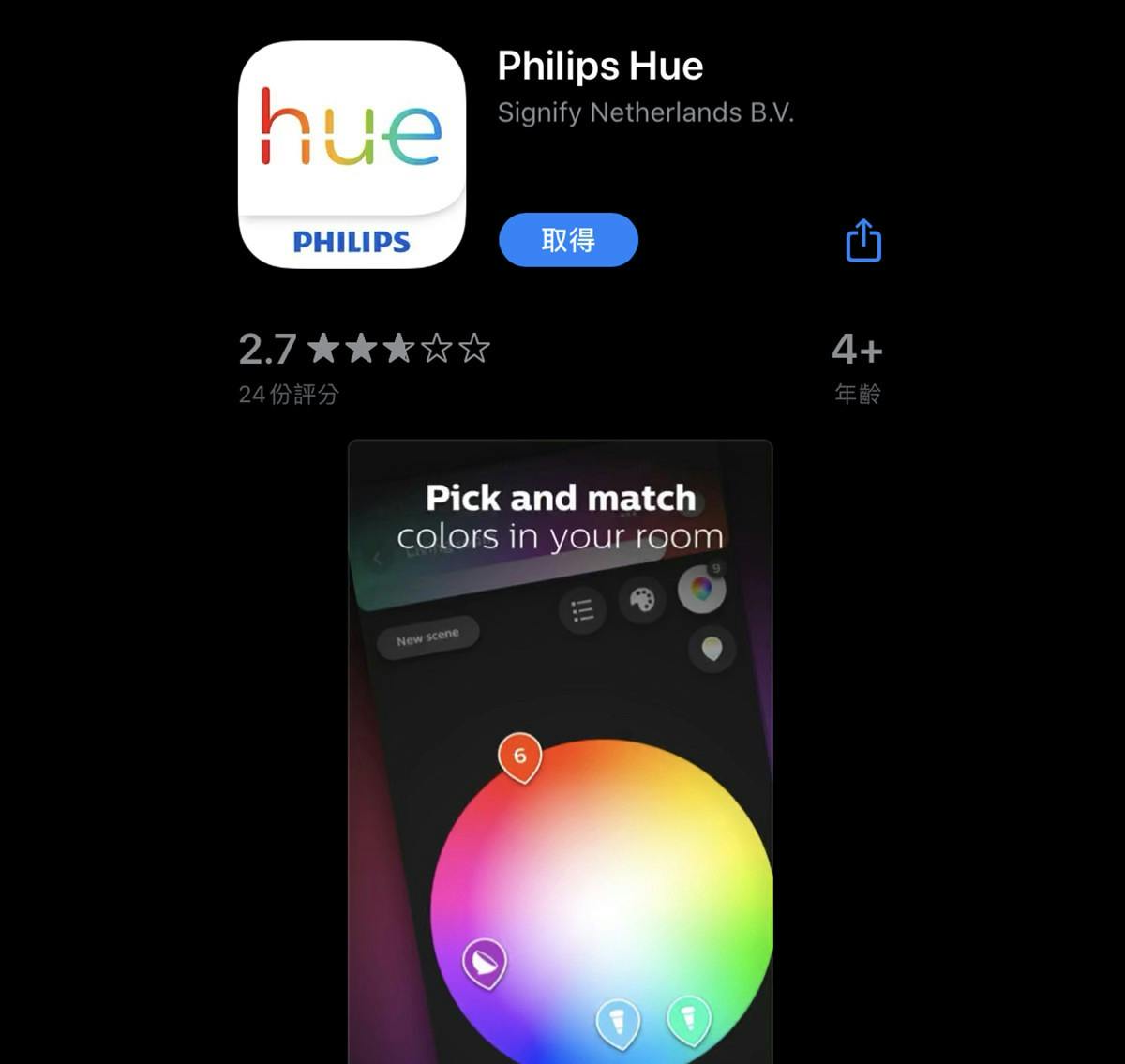Open the Pick and match screenshot preview
Screen dimensions: 1125x1064
click(x=560, y=750)
